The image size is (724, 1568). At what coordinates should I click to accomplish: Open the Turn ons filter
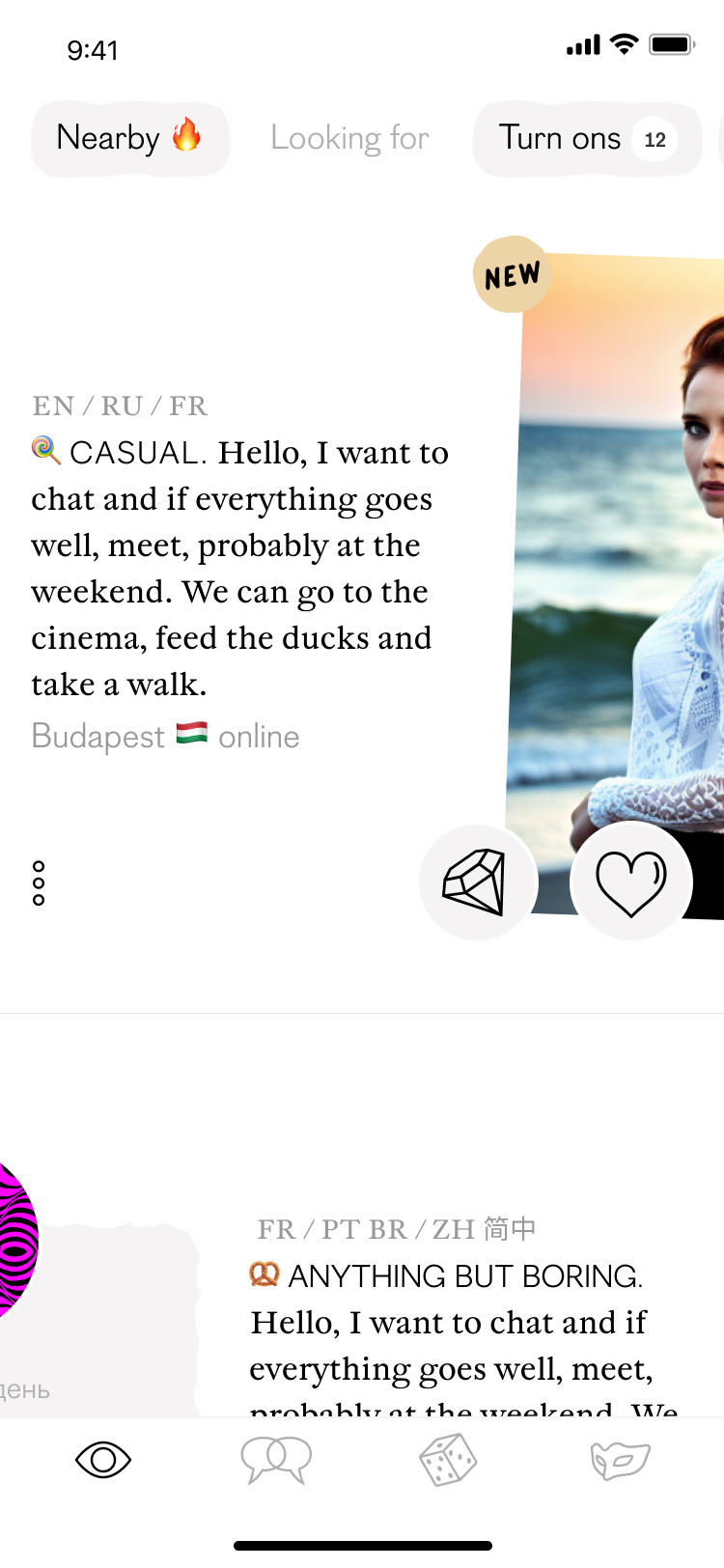587,139
